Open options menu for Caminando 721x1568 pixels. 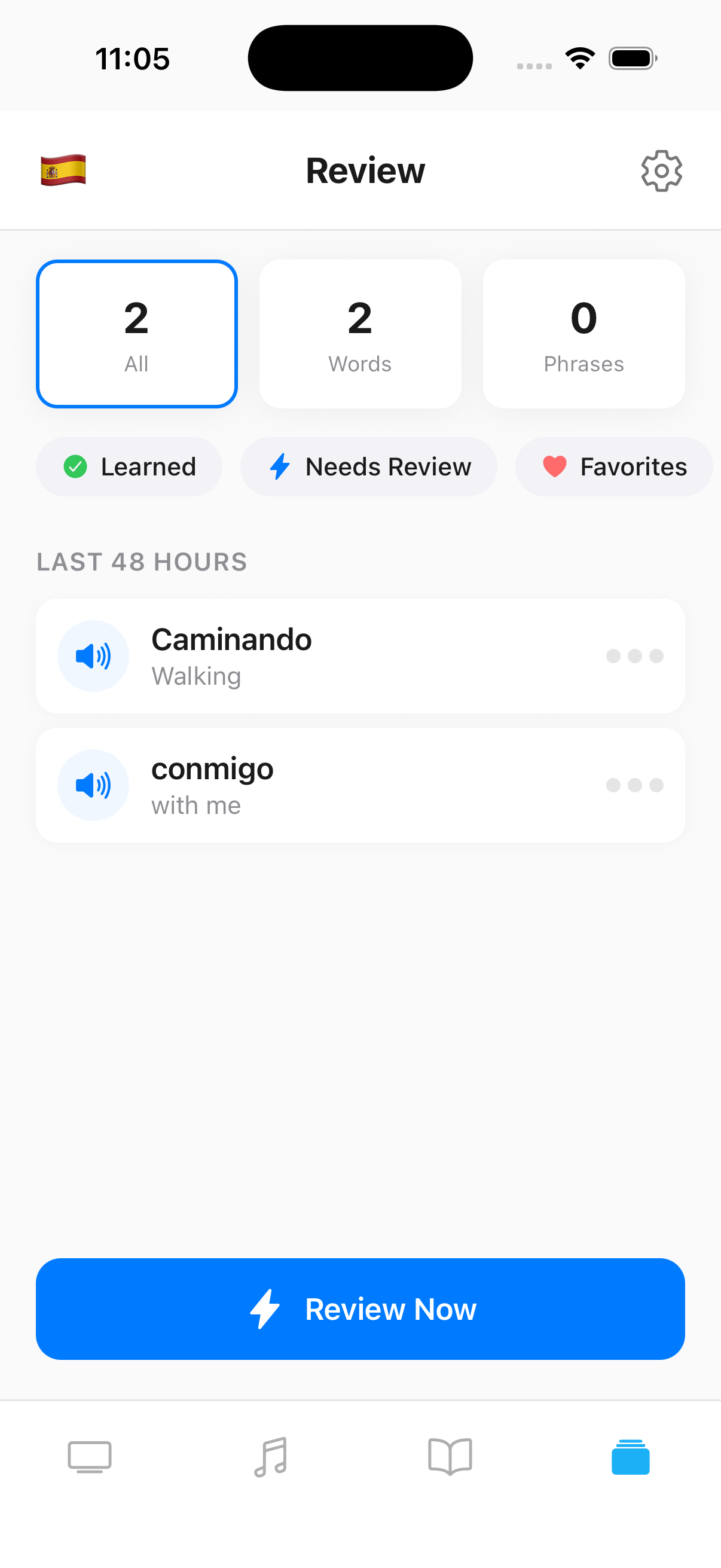coord(634,655)
